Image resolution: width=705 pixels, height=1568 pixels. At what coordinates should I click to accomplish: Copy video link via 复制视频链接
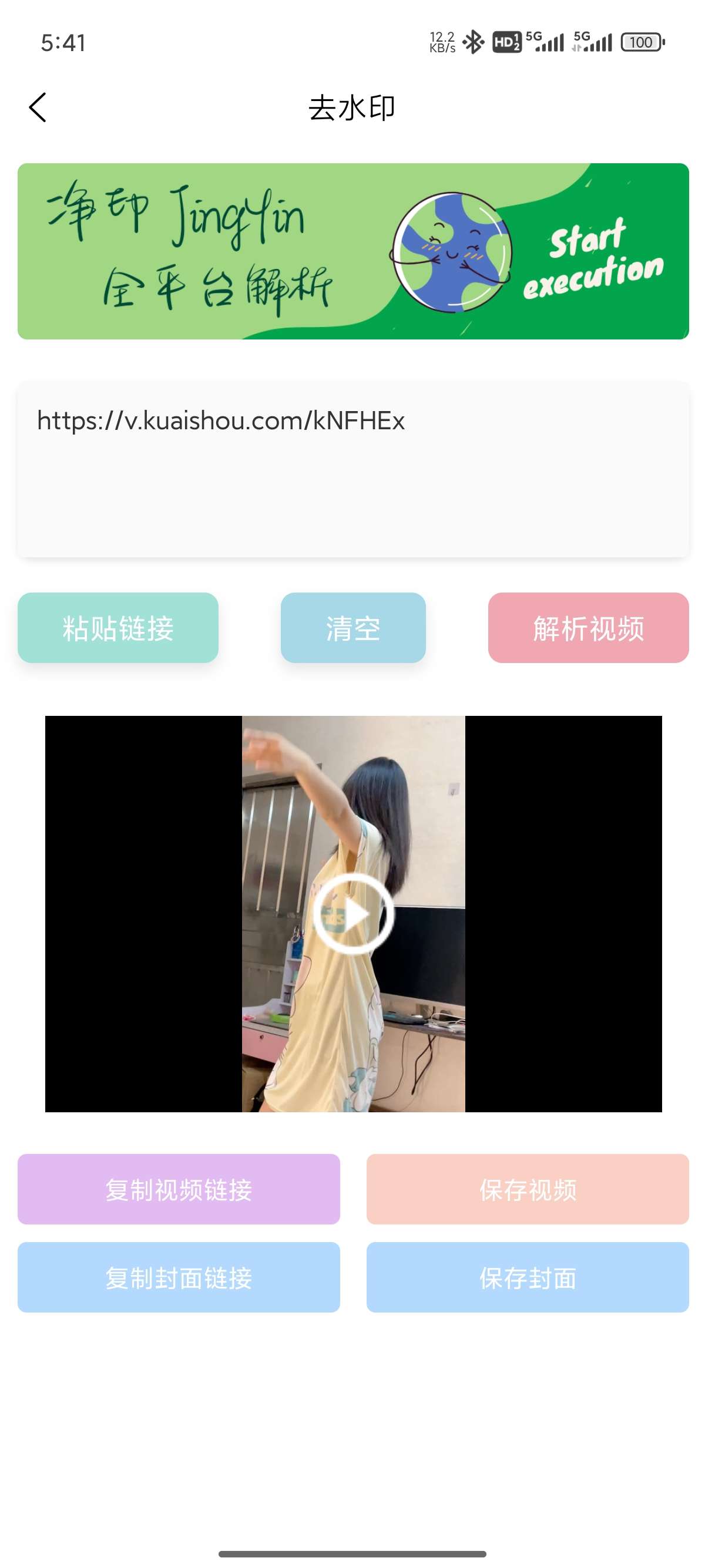coord(179,1189)
